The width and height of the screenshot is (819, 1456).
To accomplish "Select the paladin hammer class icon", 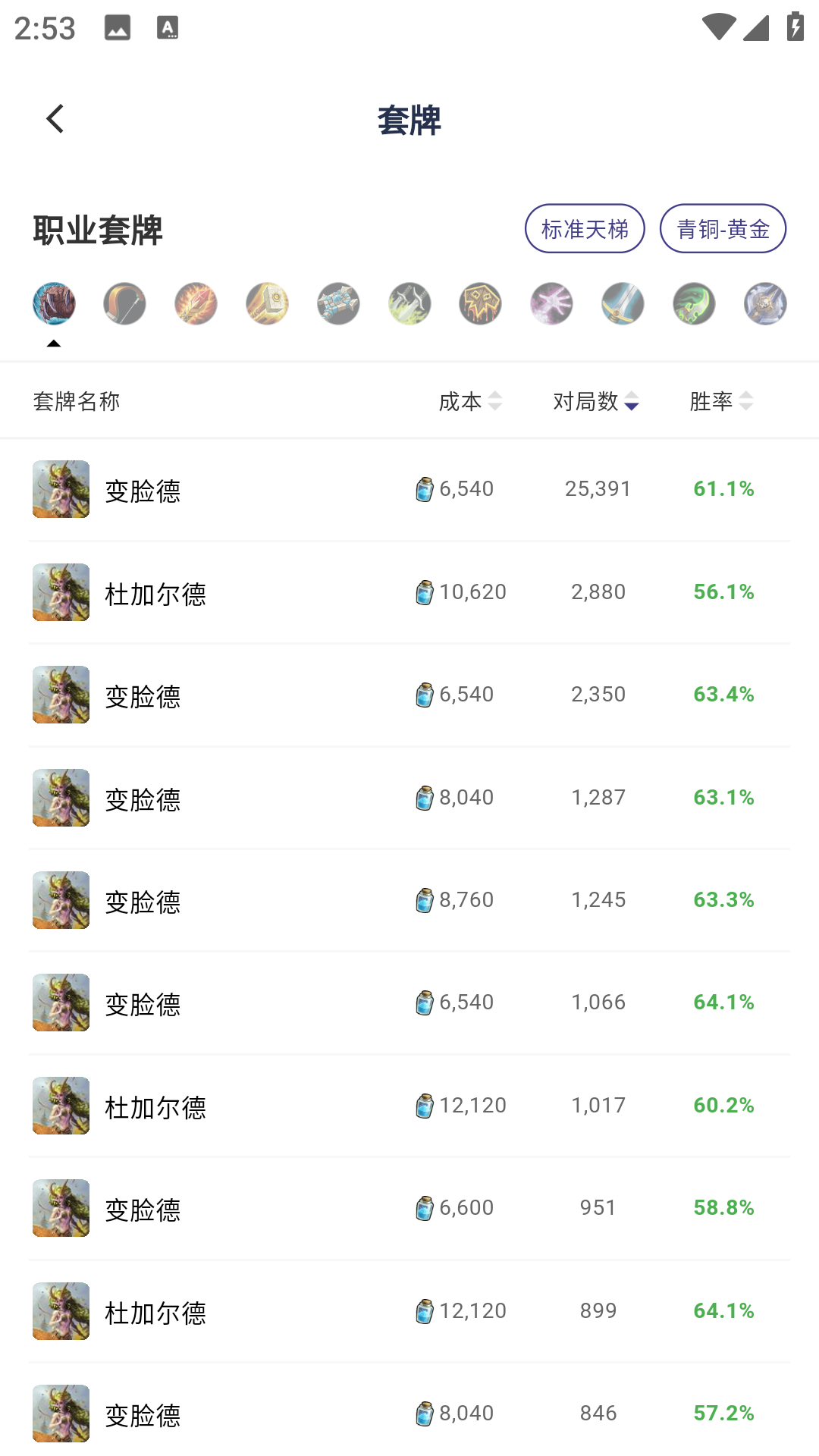I will click(x=267, y=304).
